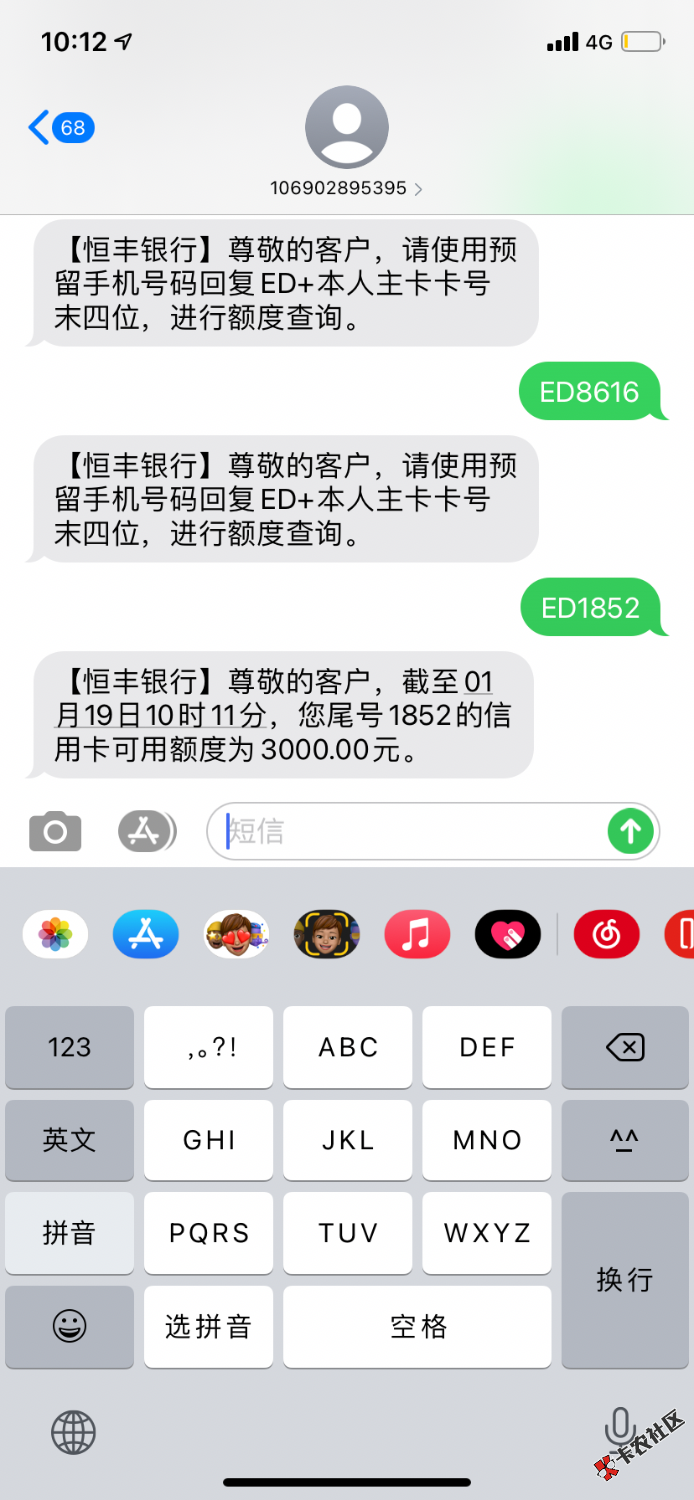
Task: Switch input language with globe key
Action: click(73, 1433)
